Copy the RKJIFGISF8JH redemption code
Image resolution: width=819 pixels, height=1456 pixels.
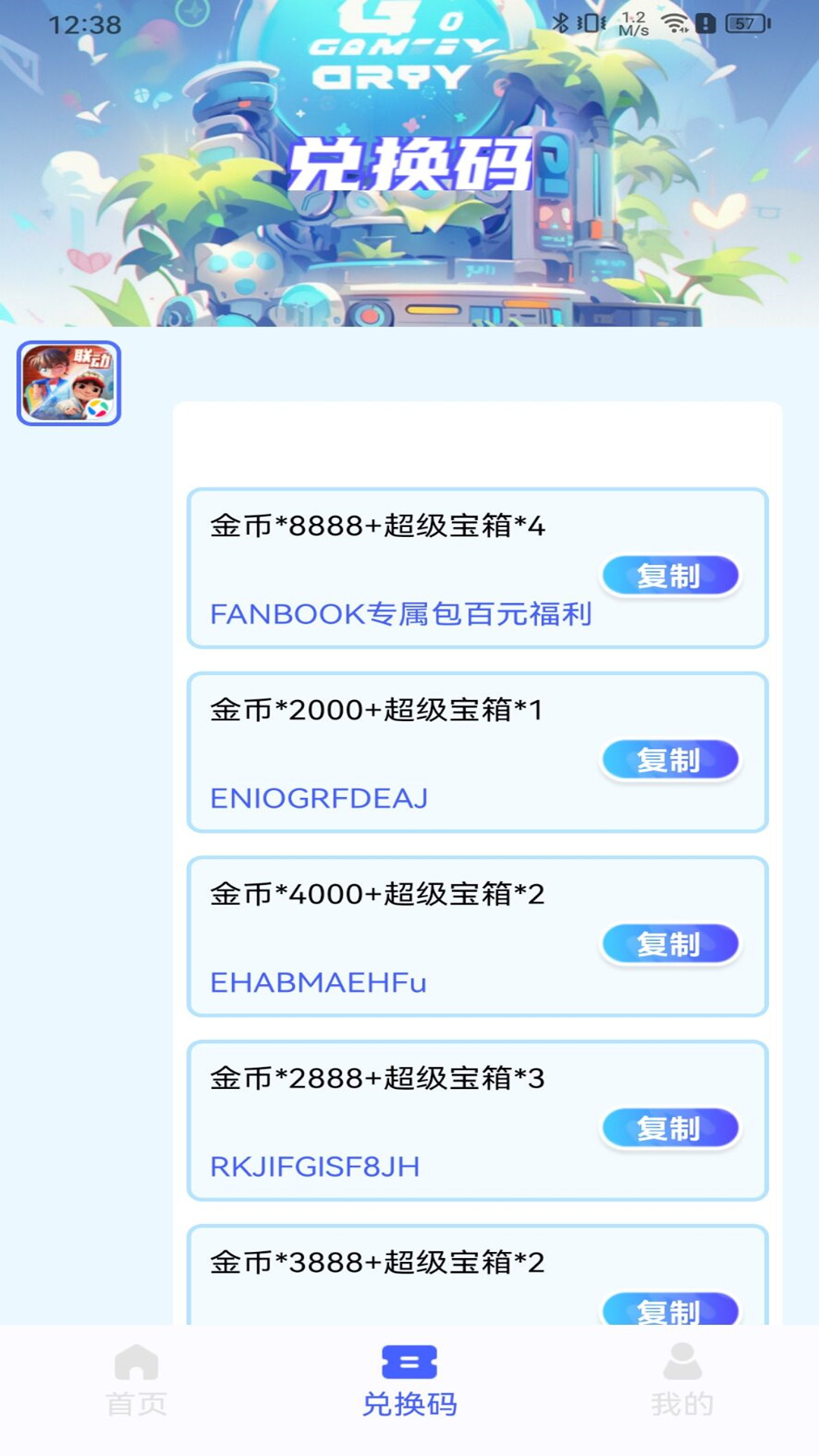670,1128
